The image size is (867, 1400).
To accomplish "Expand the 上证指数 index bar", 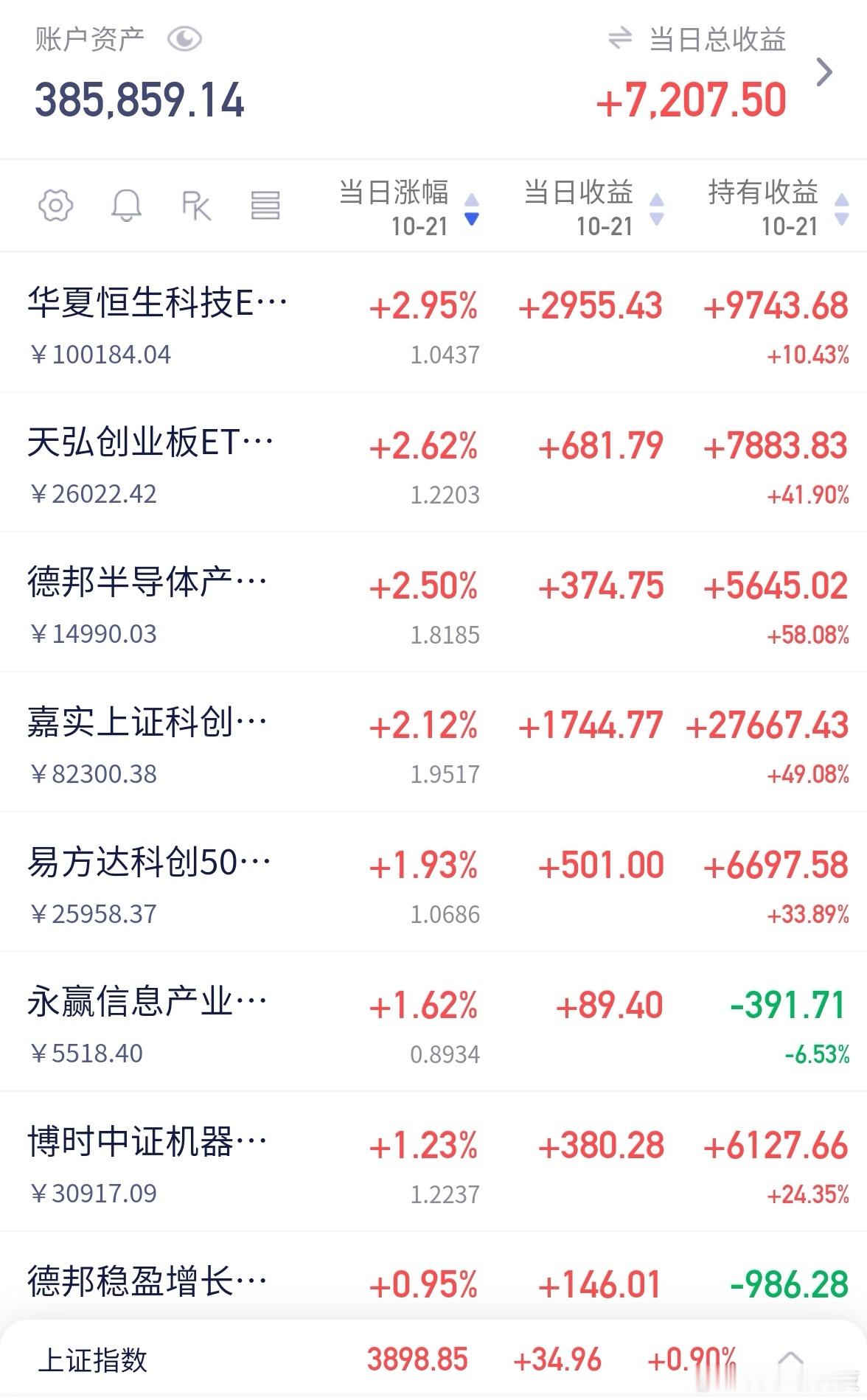I will (x=790, y=1360).
